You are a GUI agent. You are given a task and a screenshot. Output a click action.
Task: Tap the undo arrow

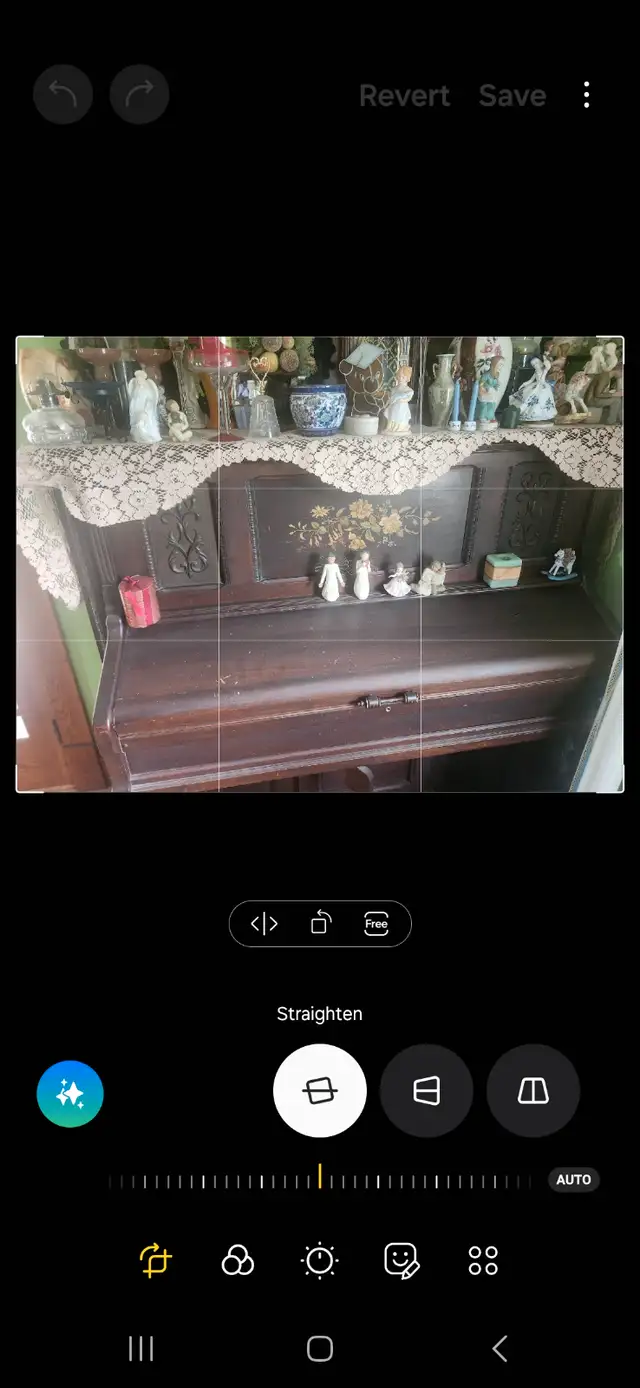click(63, 95)
